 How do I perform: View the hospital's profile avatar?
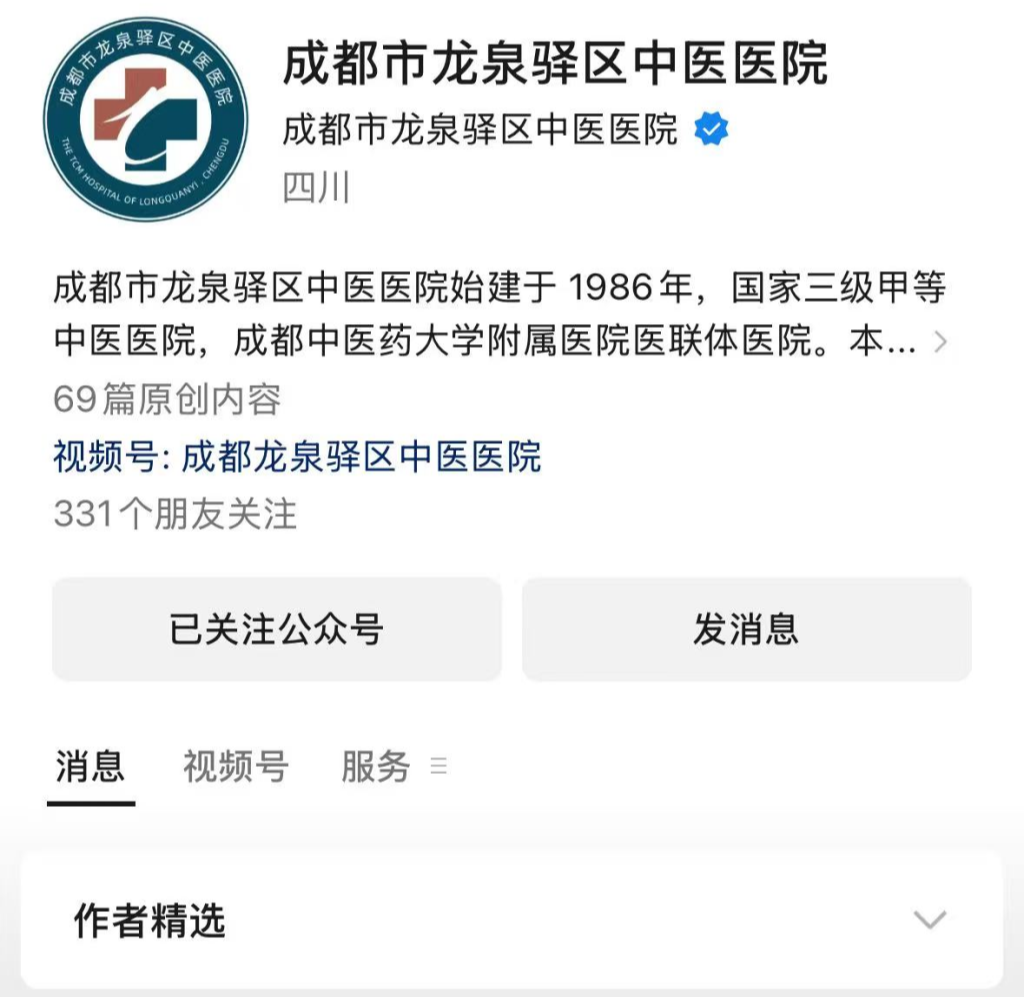(145, 120)
